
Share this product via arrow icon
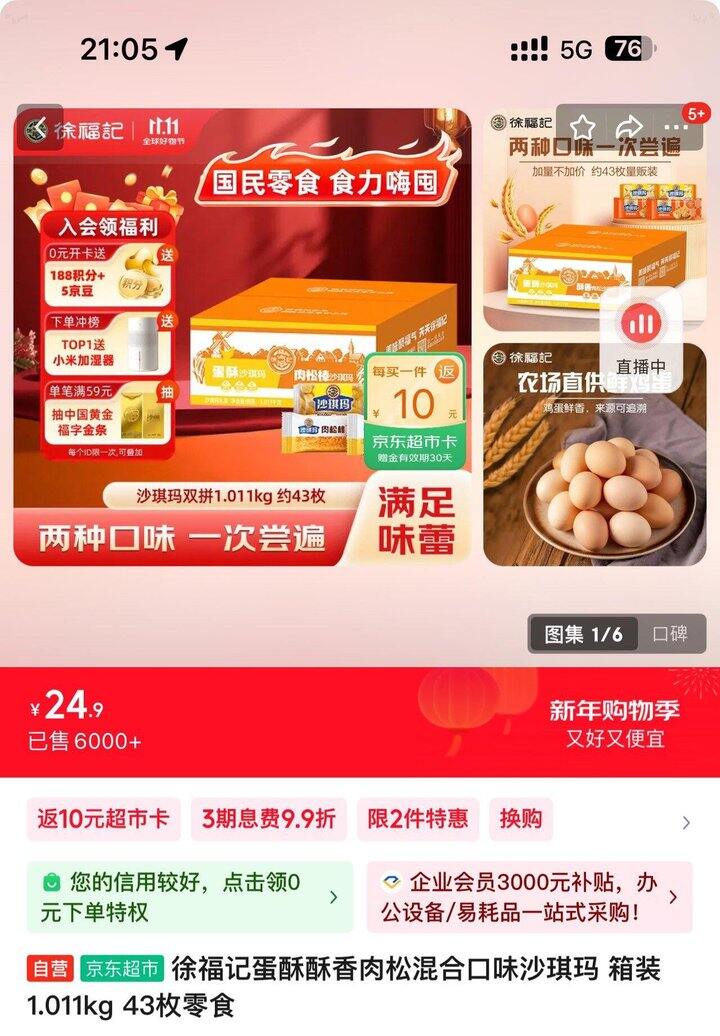coord(629,127)
